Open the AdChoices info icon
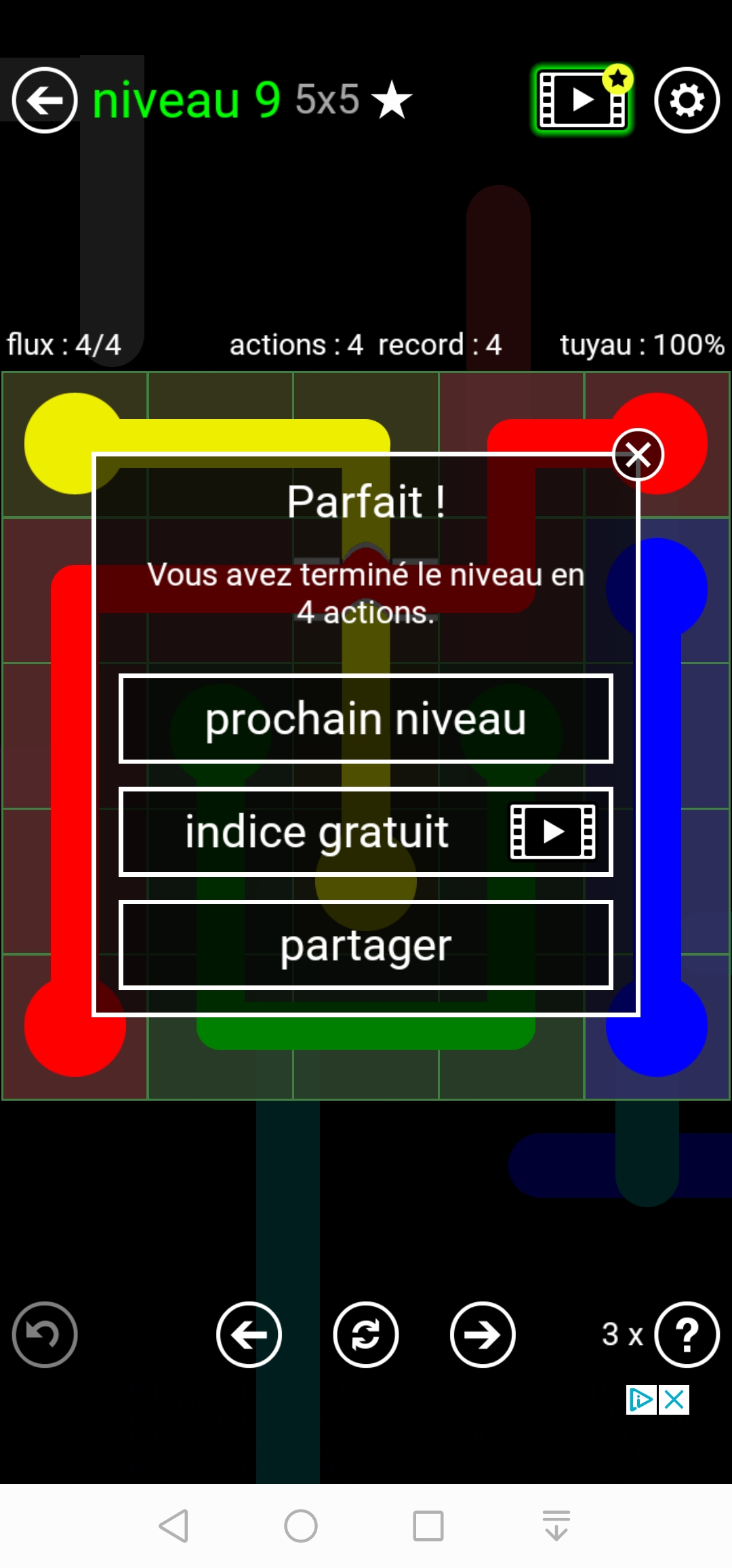Screen dimensions: 732x1568 click(x=641, y=1400)
